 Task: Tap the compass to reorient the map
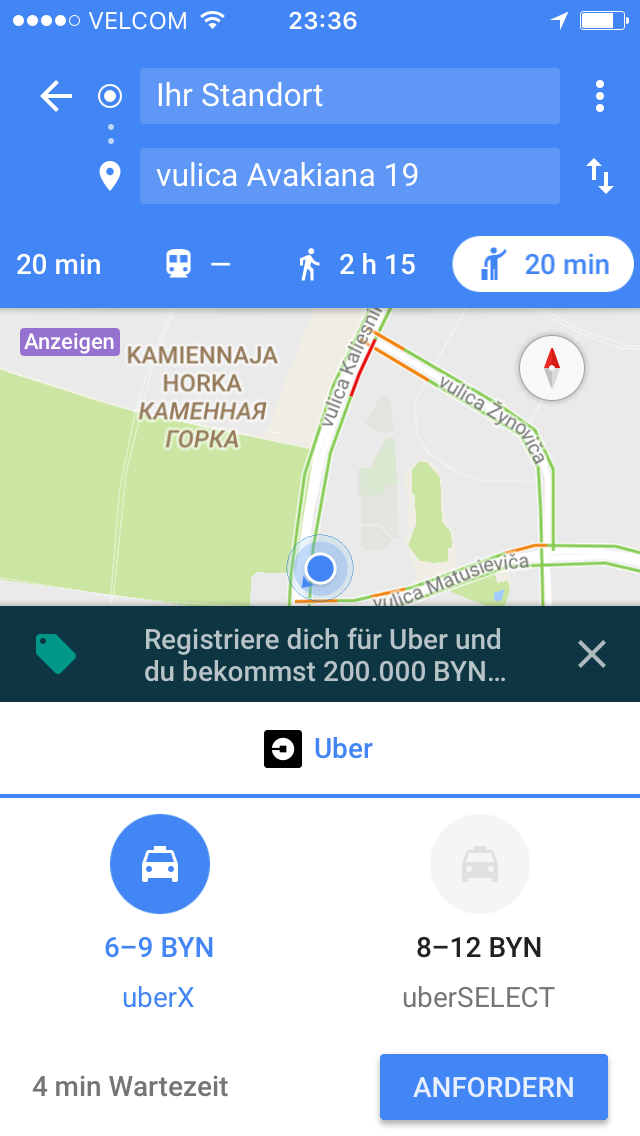tap(552, 368)
